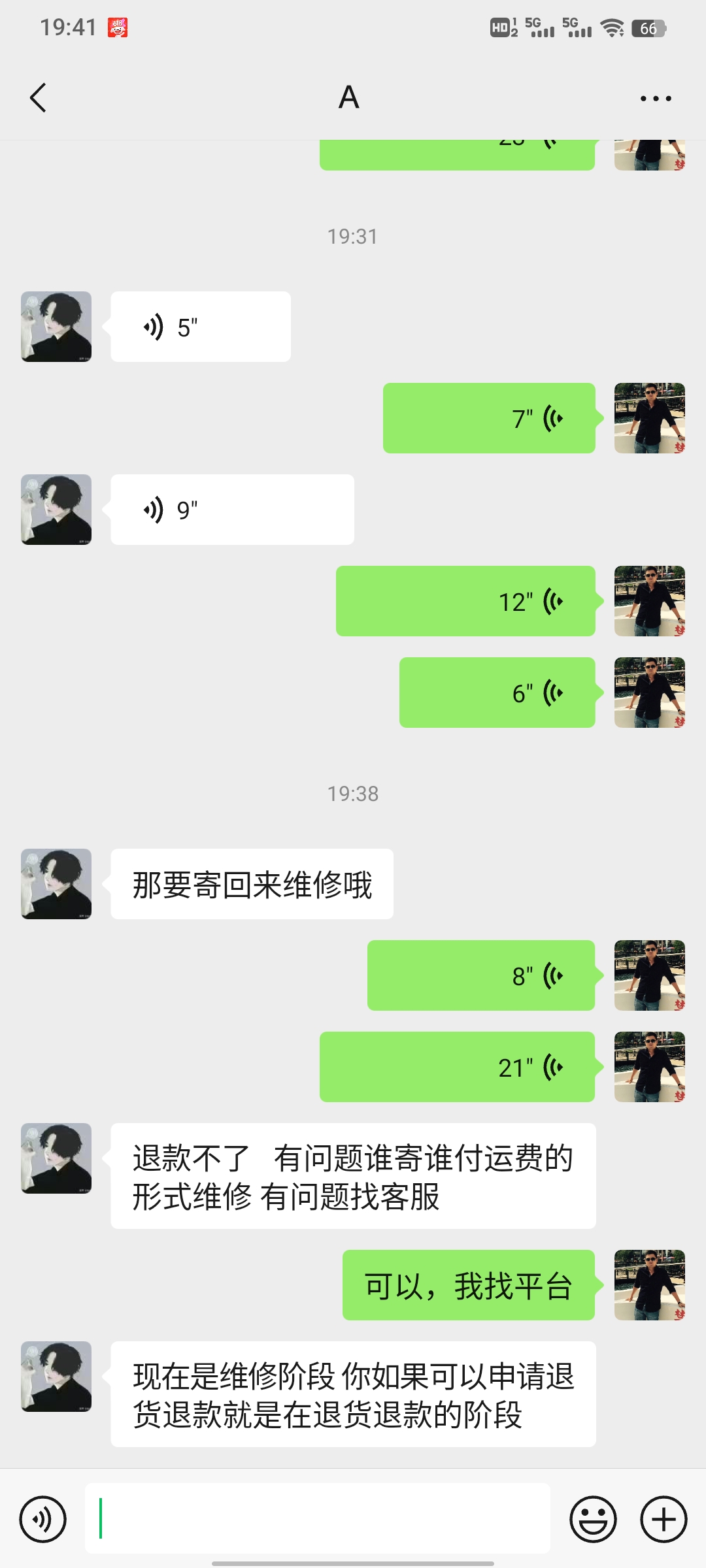Play the received 5-second voice message
The width and height of the screenshot is (706, 1568).
(x=200, y=327)
